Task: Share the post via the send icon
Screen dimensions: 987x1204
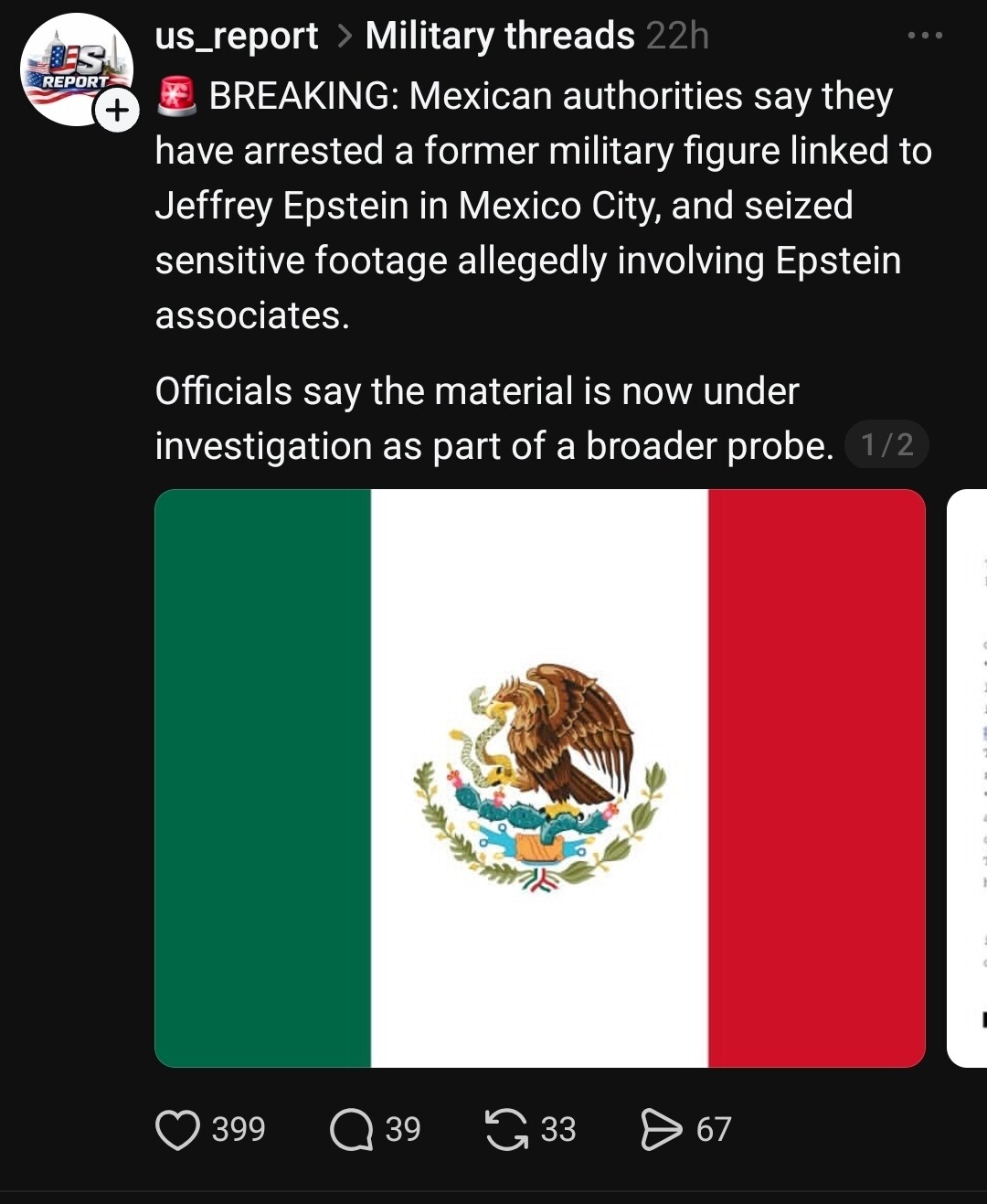Action: [x=662, y=1129]
